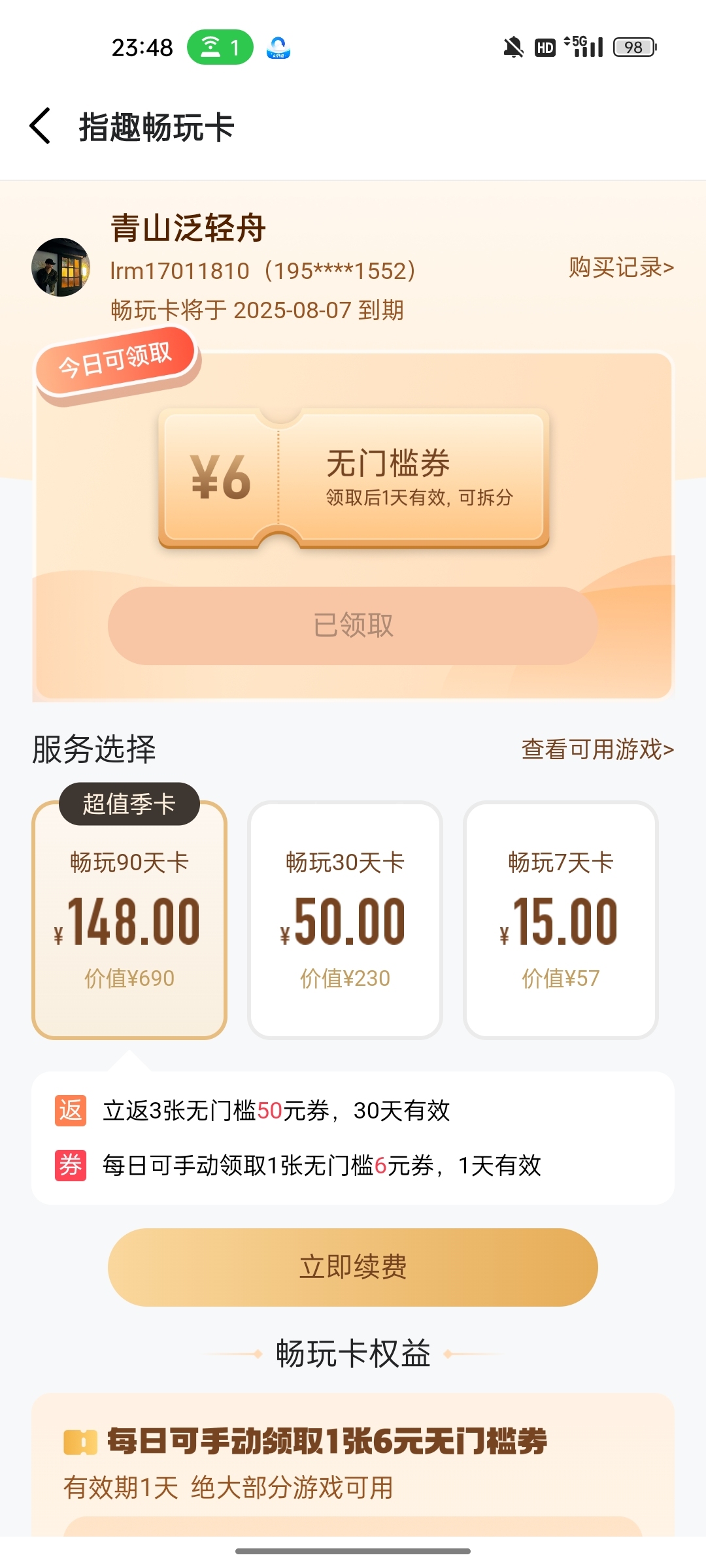Viewport: 706px width, 1568px height.
Task: Tap 立即续费 to renew
Action: [x=353, y=1267]
